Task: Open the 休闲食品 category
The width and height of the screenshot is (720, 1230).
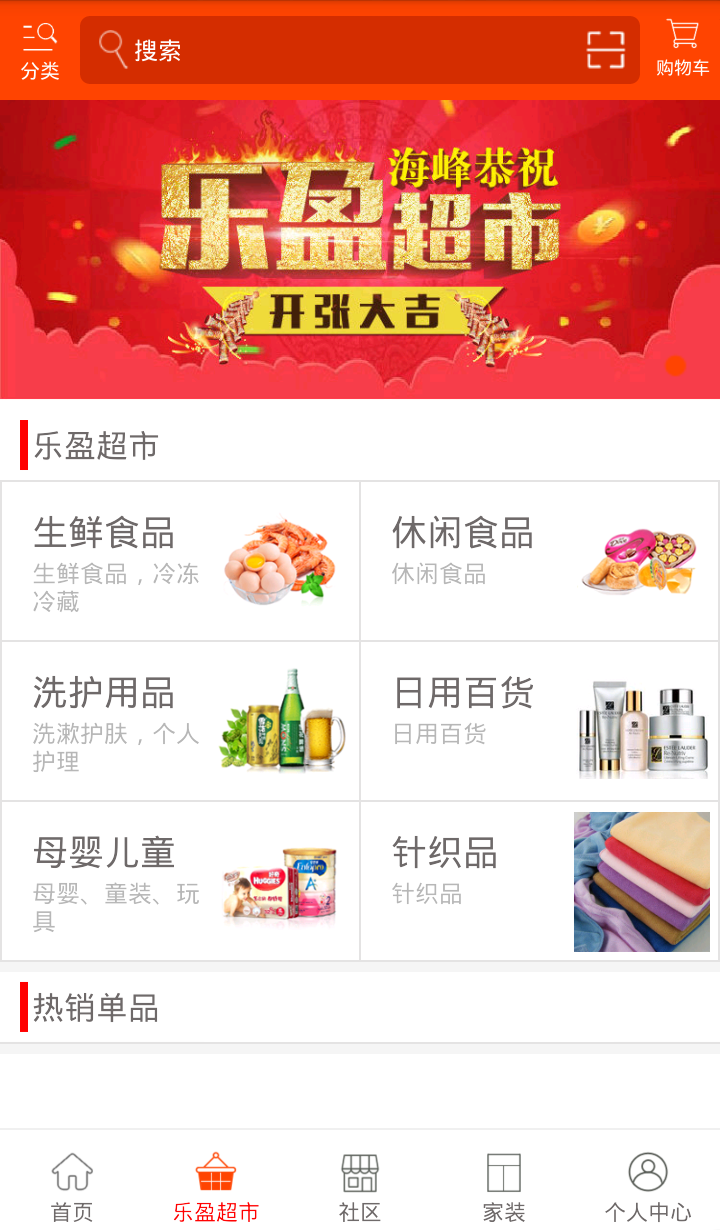Action: [540, 561]
